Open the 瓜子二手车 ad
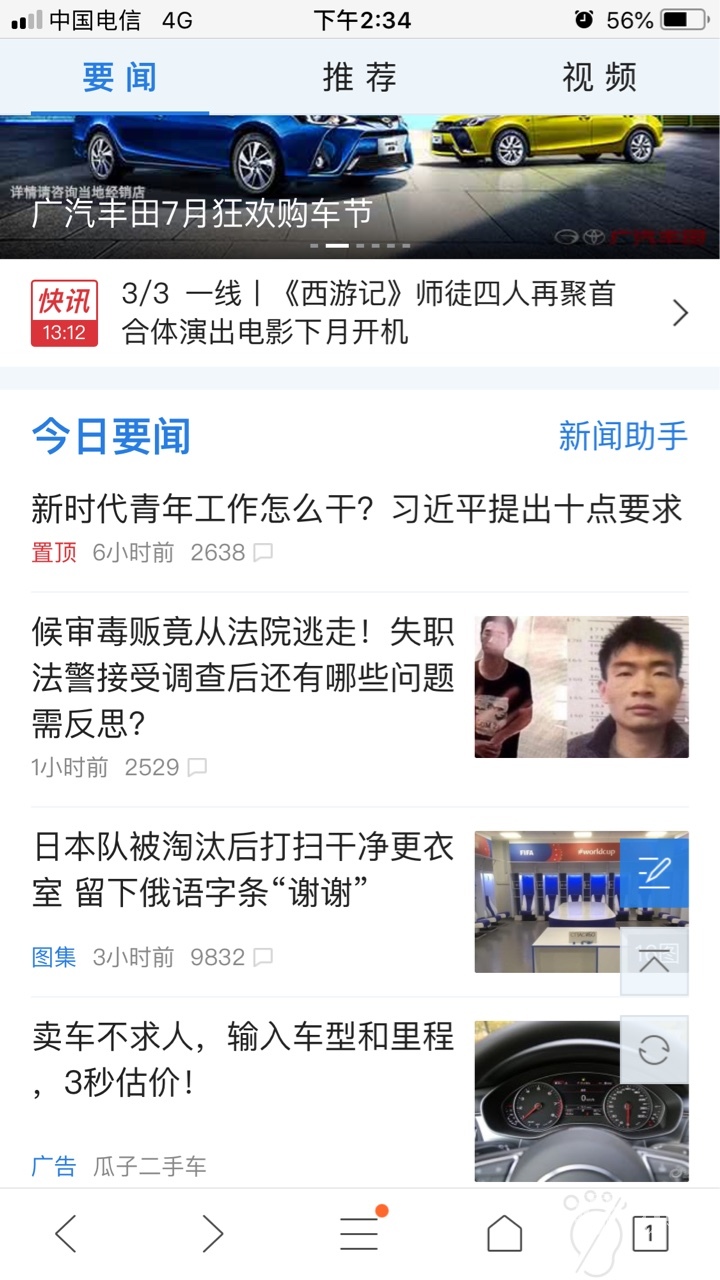This screenshot has width=720, height=1280. point(243,1055)
